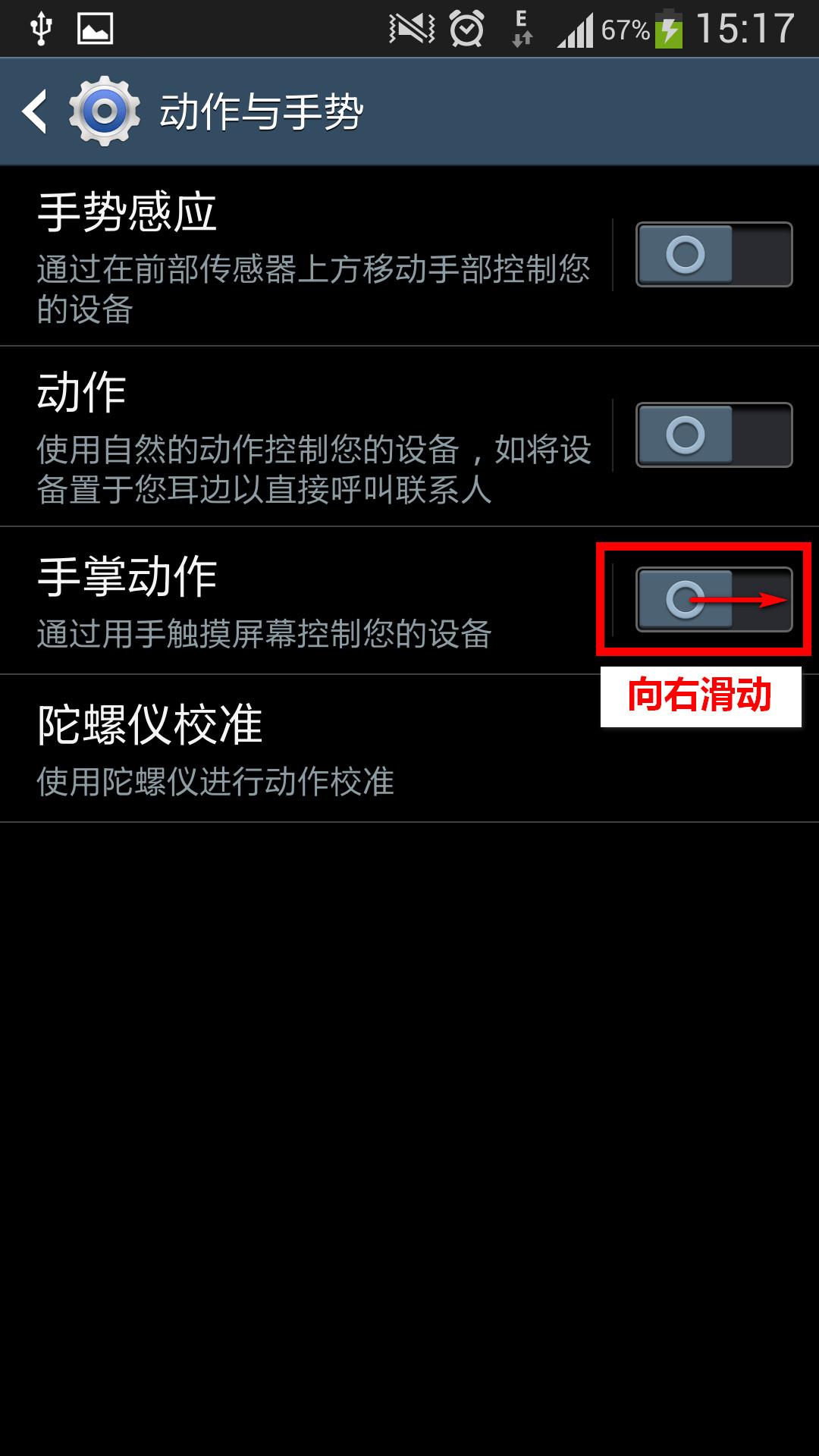Open 陀螺仪校准 calibration
This screenshot has height=1456, width=819.
(303, 748)
